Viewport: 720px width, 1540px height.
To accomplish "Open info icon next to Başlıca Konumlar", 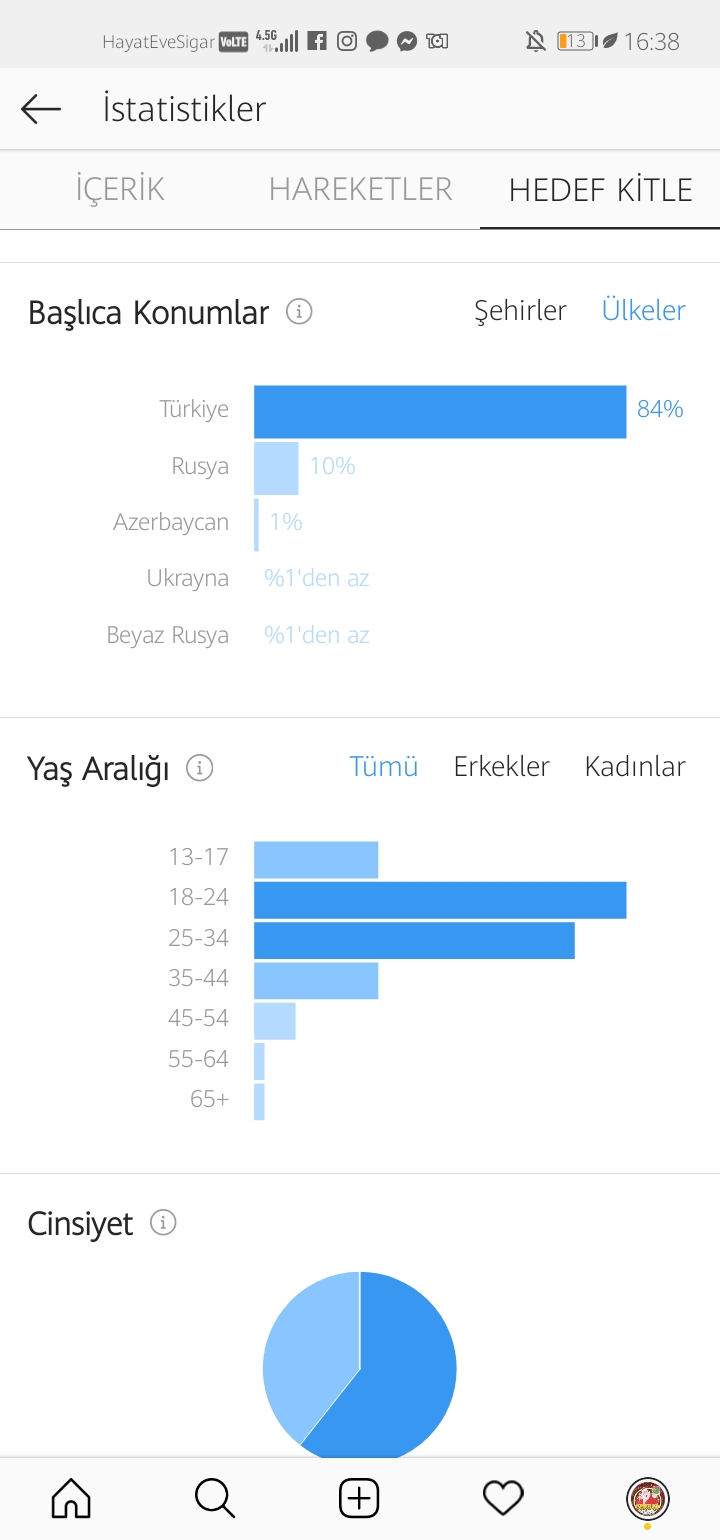I will tap(299, 312).
